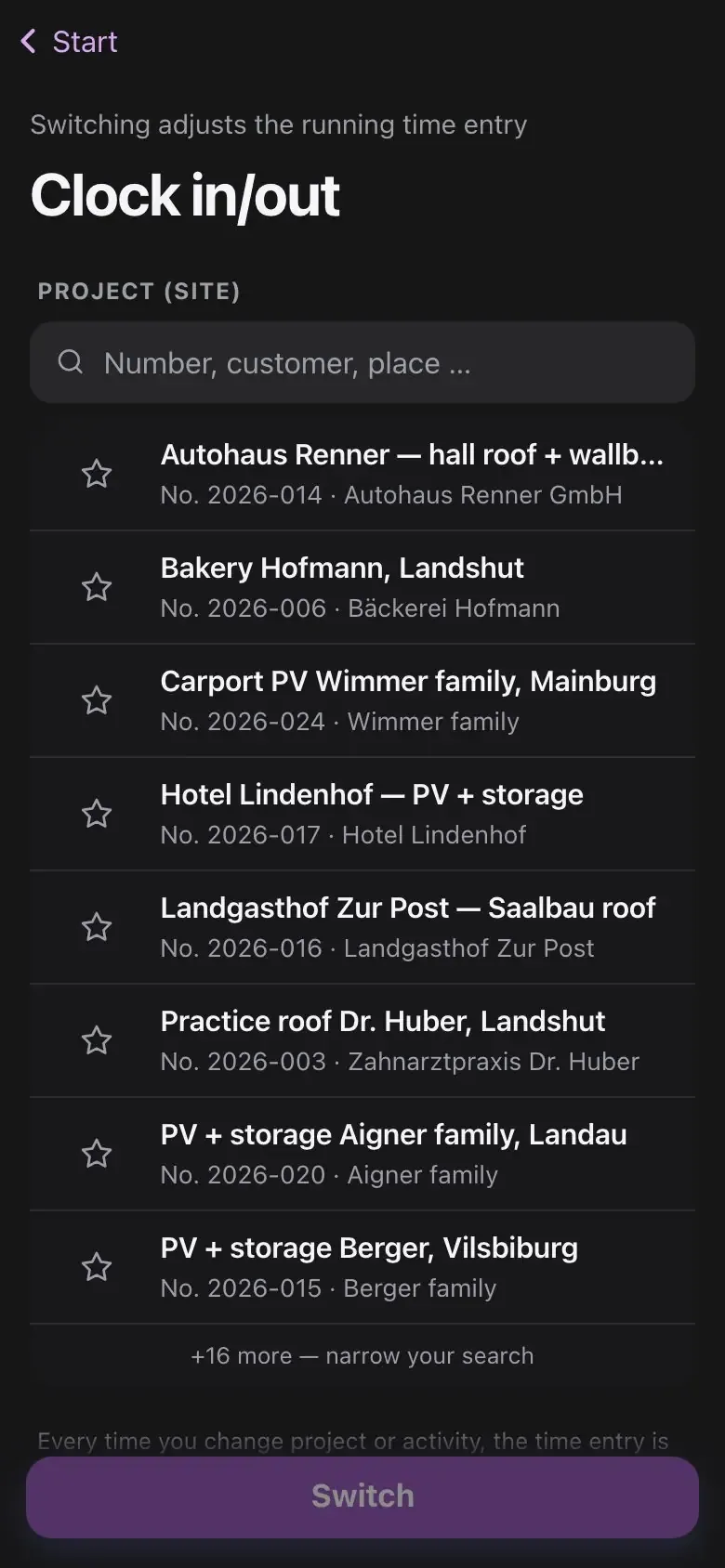Favorite the Aigner family project
Screen dimensions: 725x1568
(97, 1154)
